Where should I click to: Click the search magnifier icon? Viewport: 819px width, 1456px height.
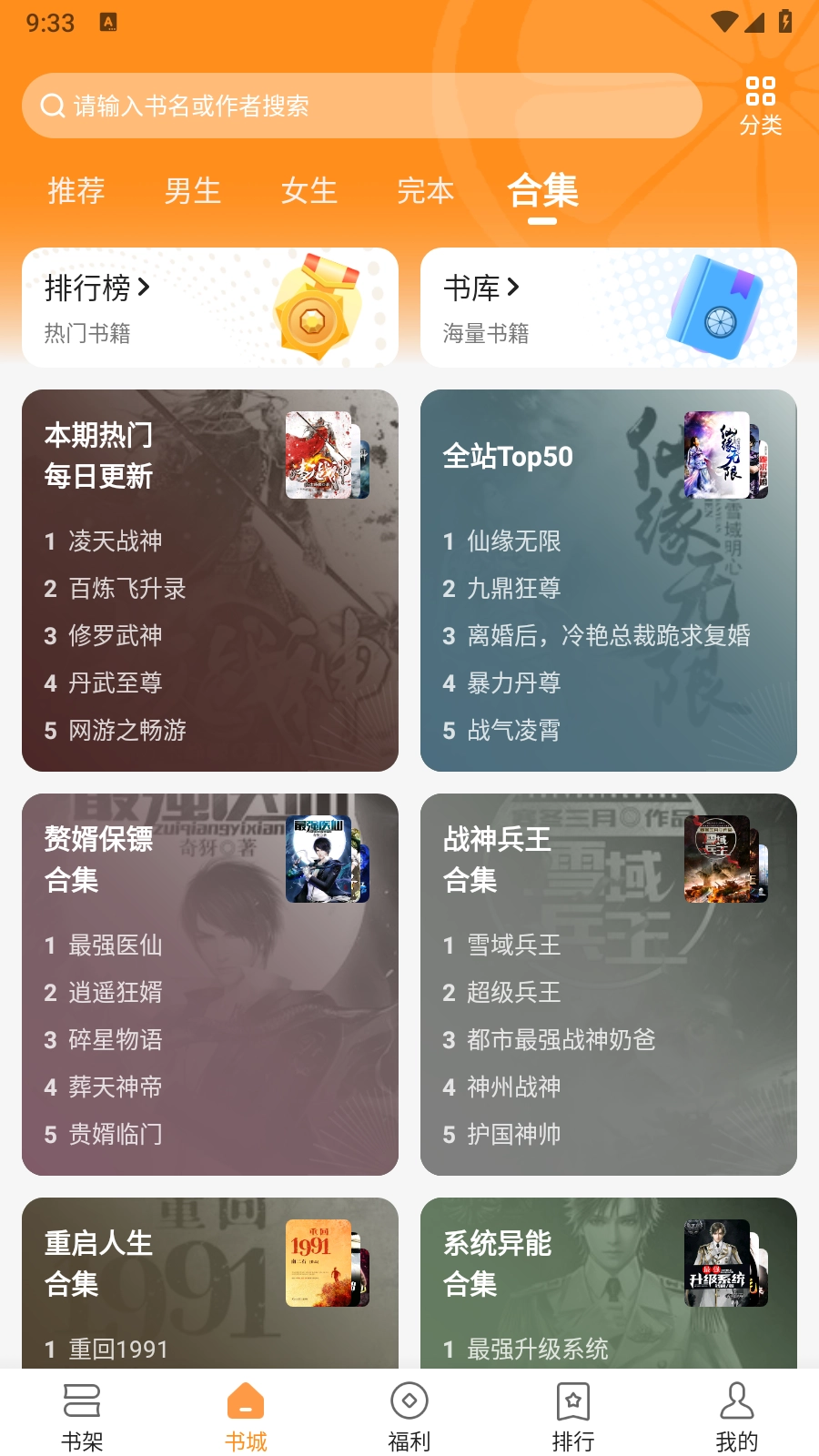click(51, 106)
